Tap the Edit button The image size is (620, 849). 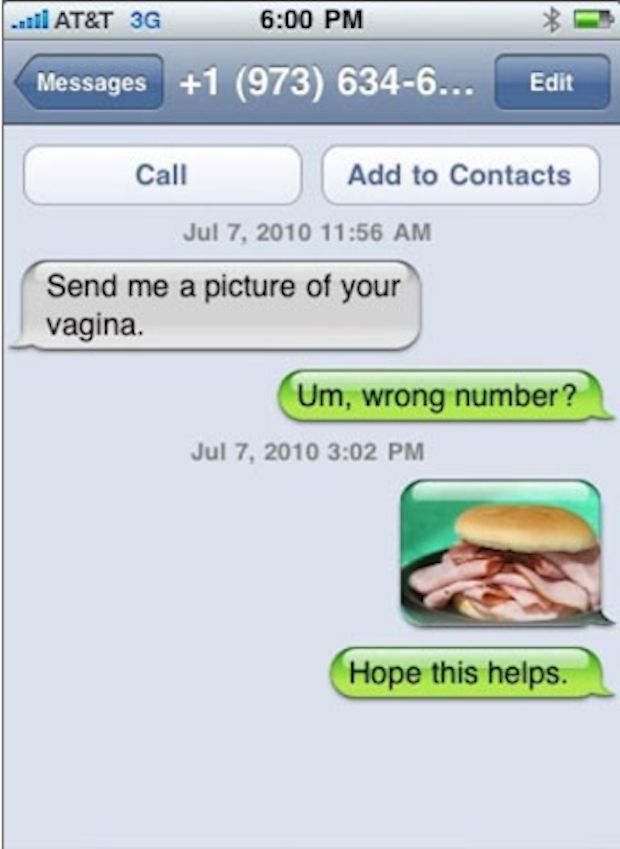[551, 83]
